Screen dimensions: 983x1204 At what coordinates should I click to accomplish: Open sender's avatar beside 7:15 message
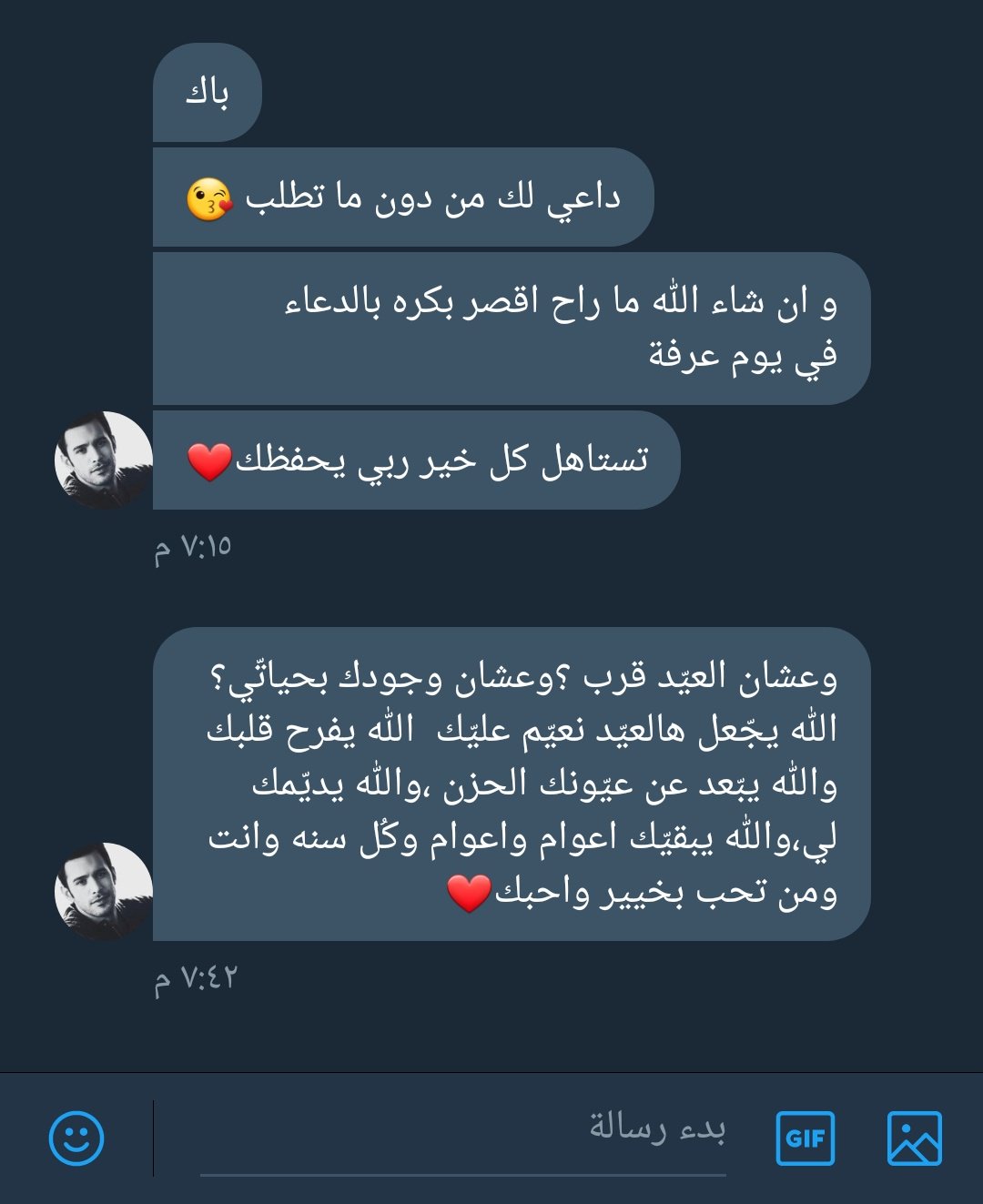click(104, 460)
